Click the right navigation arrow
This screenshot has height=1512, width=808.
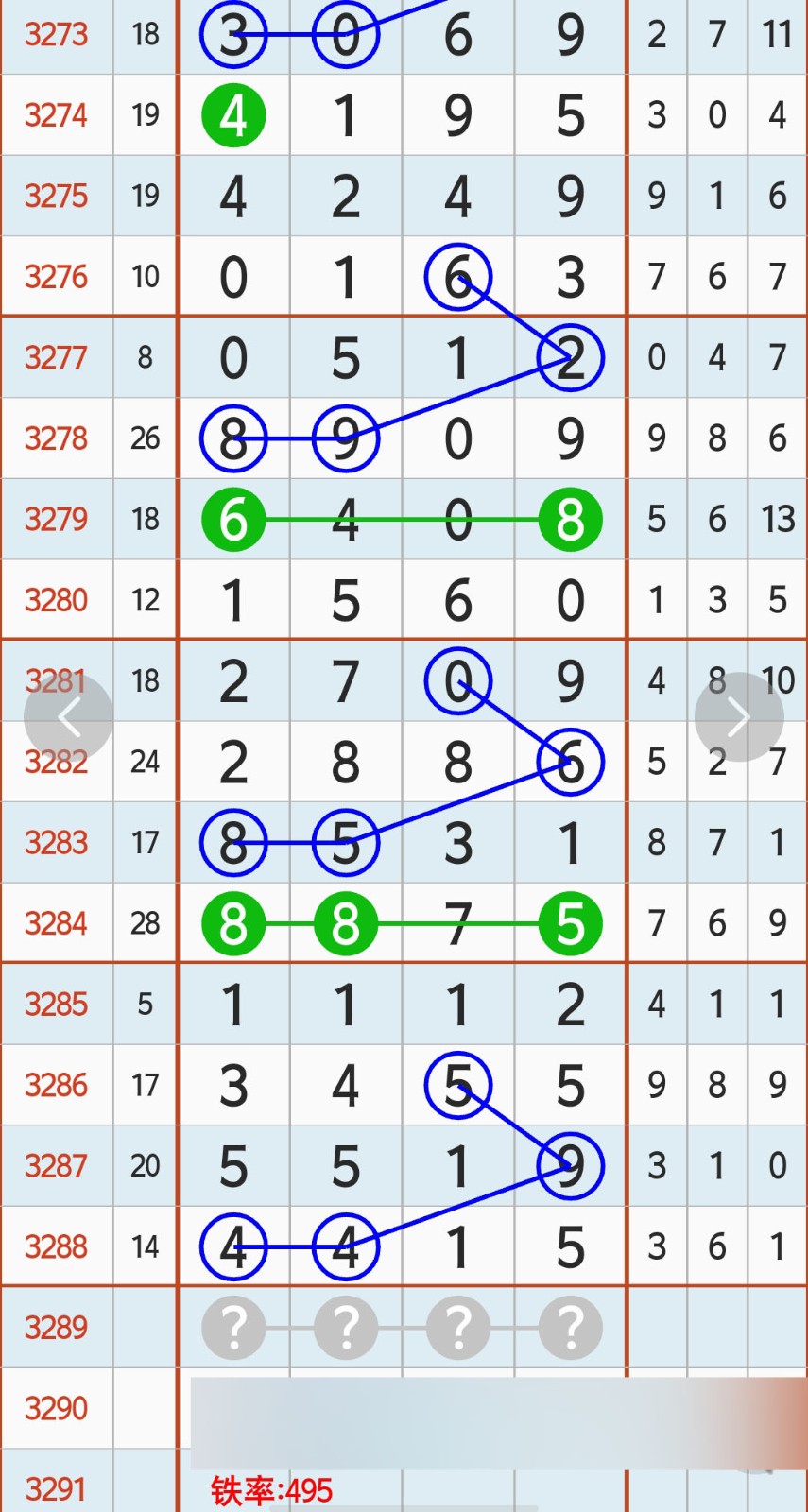coord(739,716)
